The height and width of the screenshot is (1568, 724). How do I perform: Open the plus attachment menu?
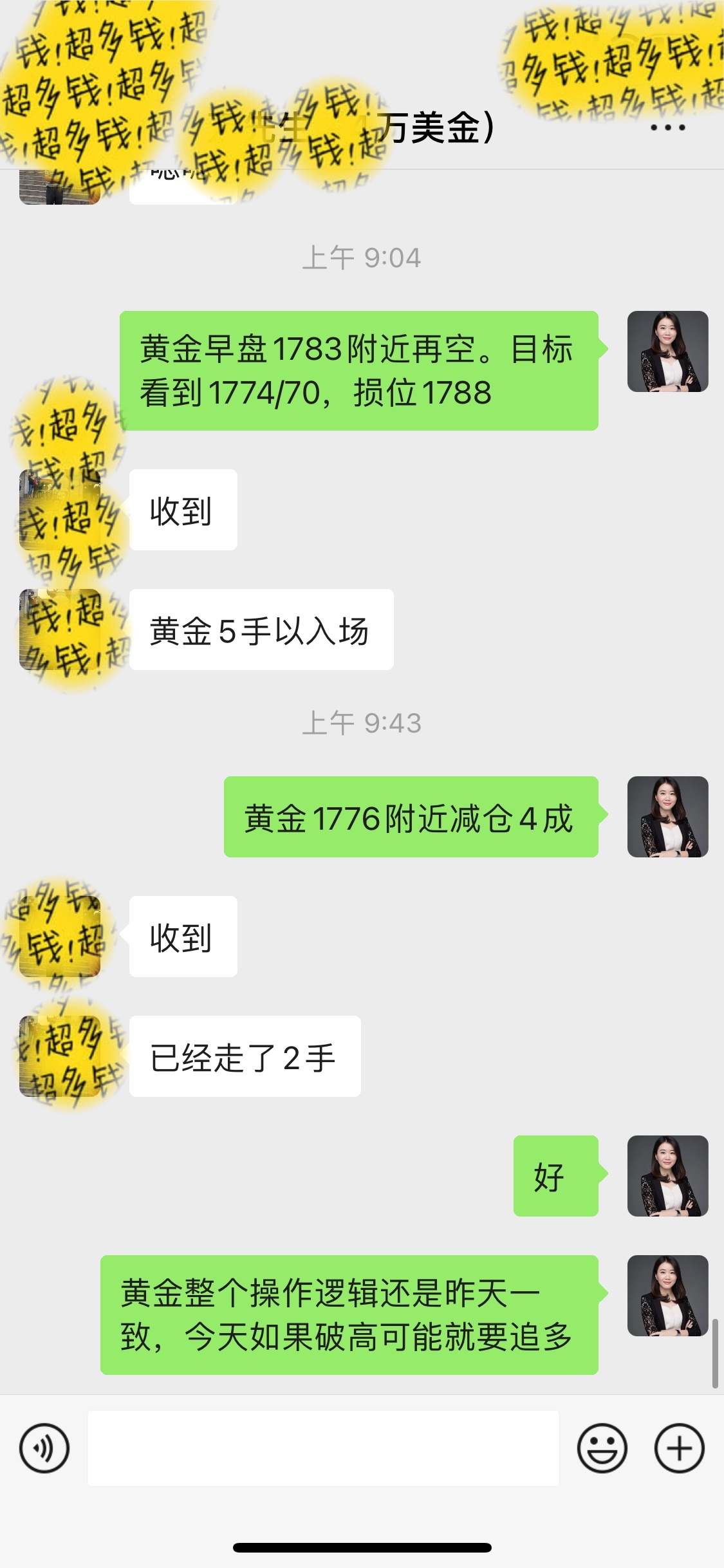(x=679, y=1448)
